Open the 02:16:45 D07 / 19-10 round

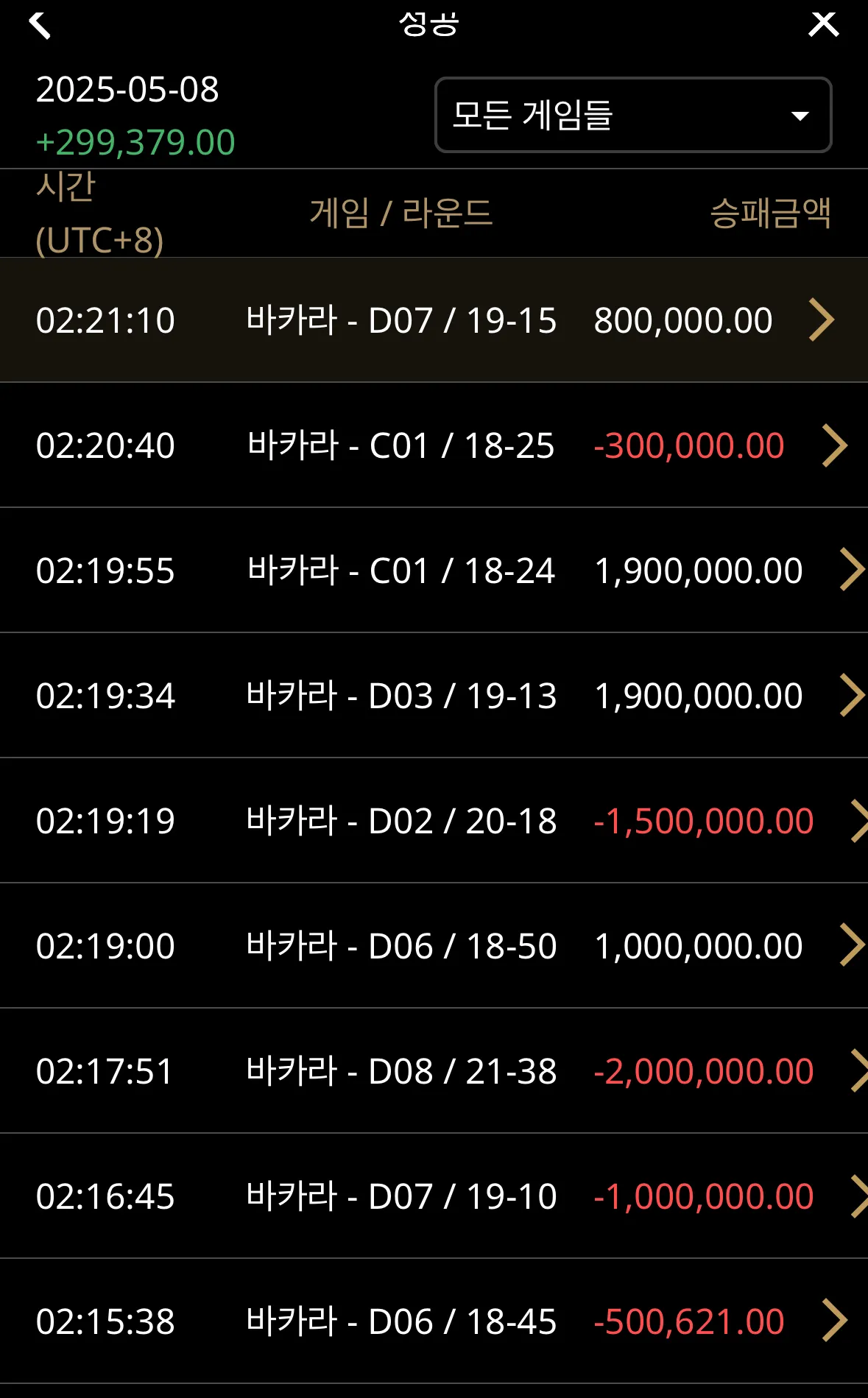pos(434,1196)
